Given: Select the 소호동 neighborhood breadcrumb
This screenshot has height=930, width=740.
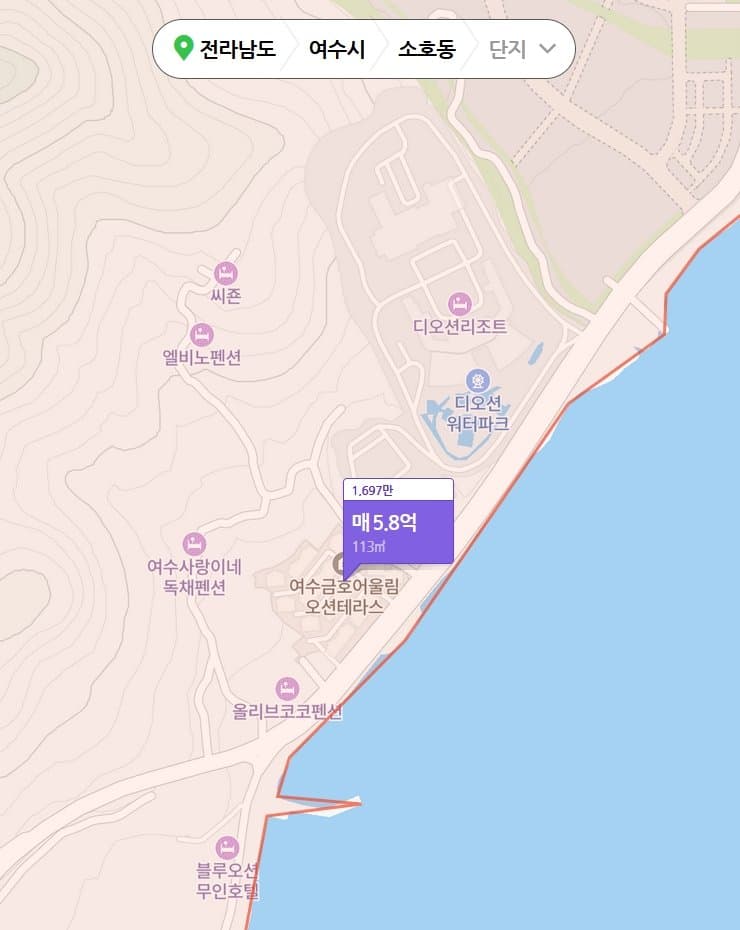Looking at the screenshot, I should (x=426, y=49).
